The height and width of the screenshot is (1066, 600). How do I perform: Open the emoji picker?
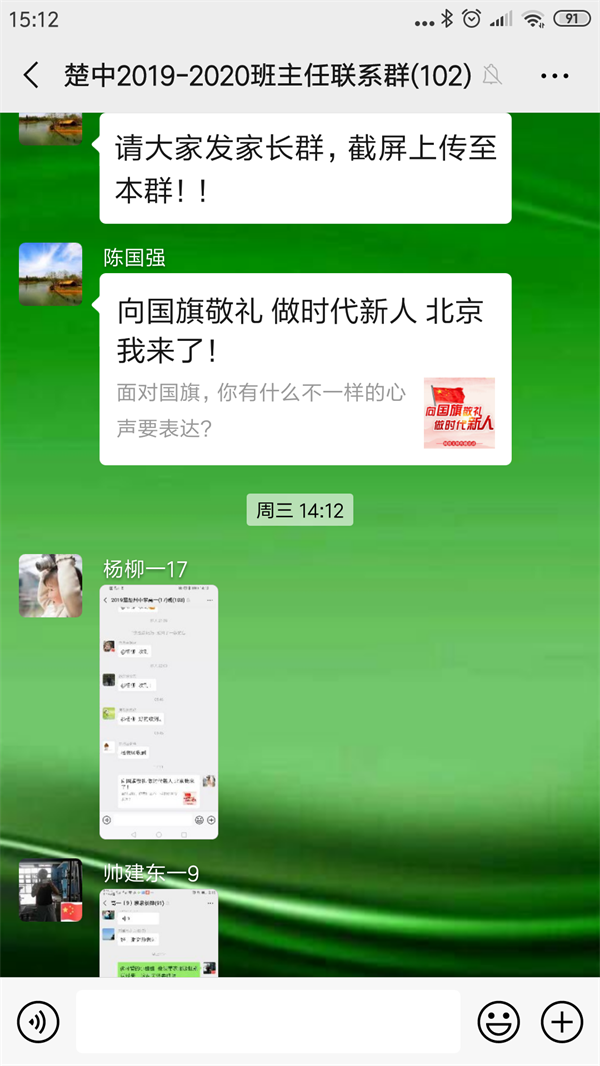498,1021
